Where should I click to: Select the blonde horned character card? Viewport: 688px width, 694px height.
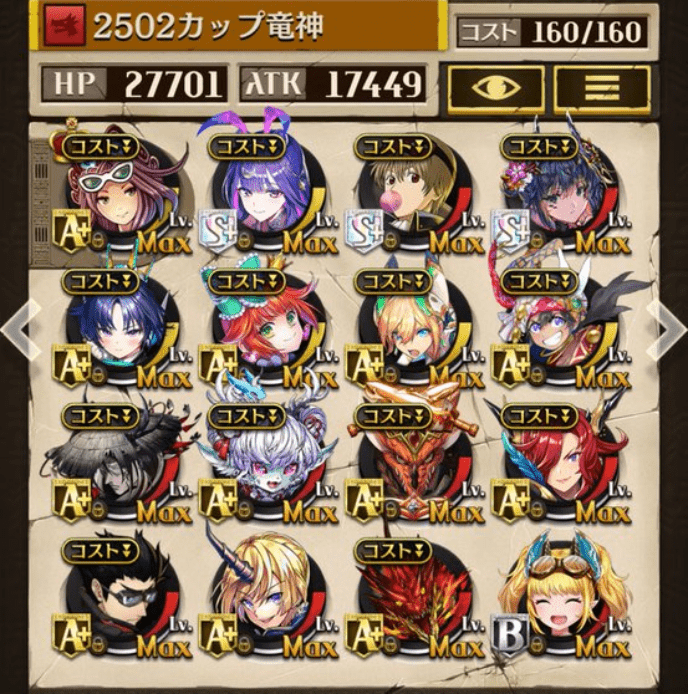[266, 598]
